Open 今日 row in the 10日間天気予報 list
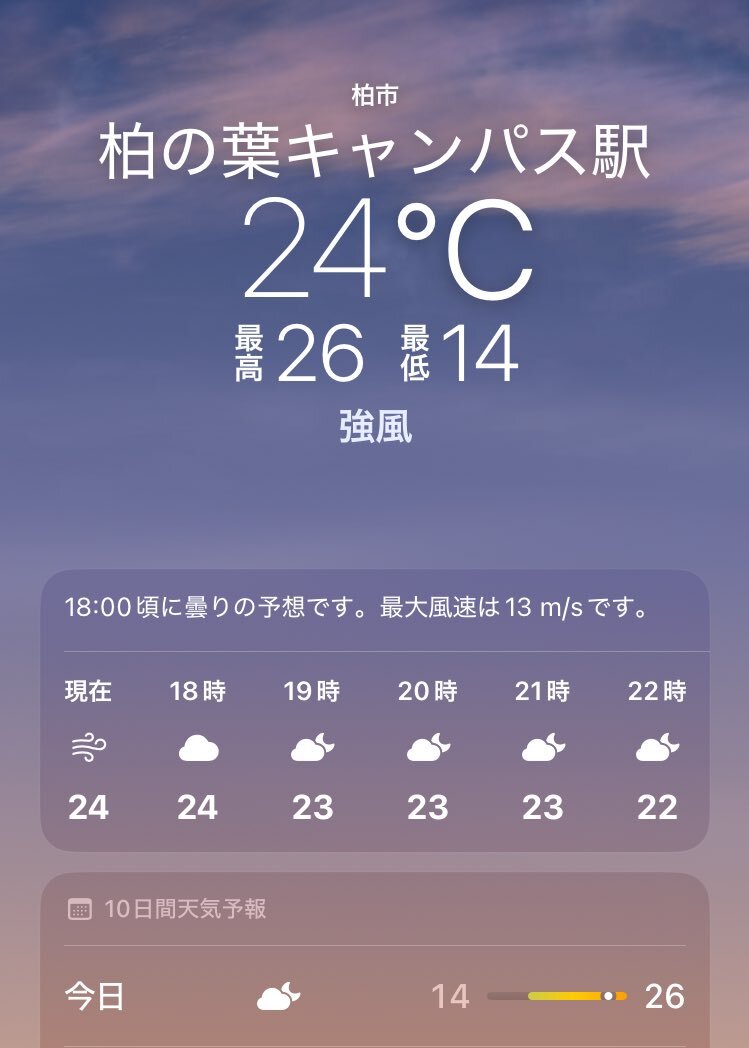The width and height of the screenshot is (749, 1048). pyautogui.click(x=374, y=996)
